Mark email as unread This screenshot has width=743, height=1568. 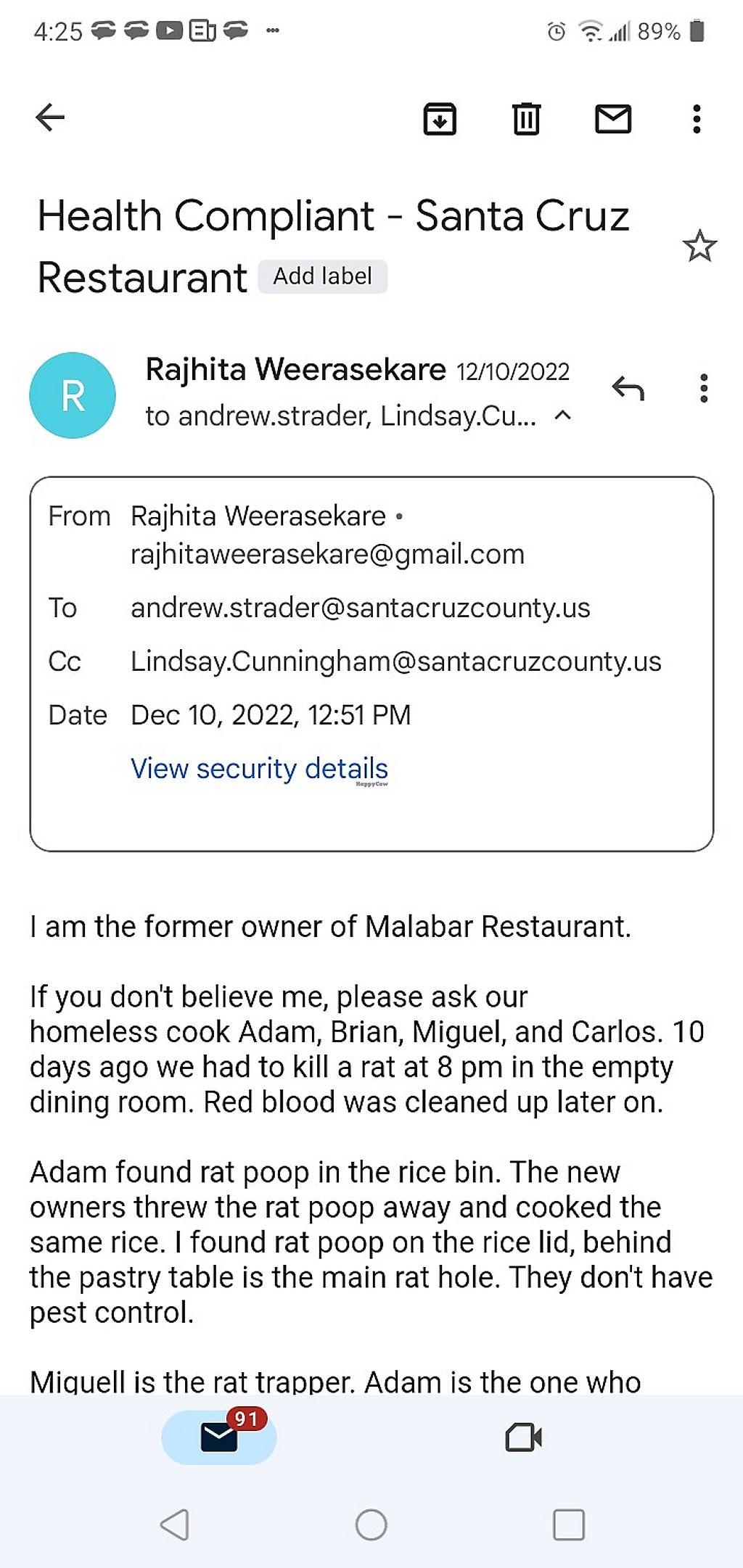(x=613, y=119)
